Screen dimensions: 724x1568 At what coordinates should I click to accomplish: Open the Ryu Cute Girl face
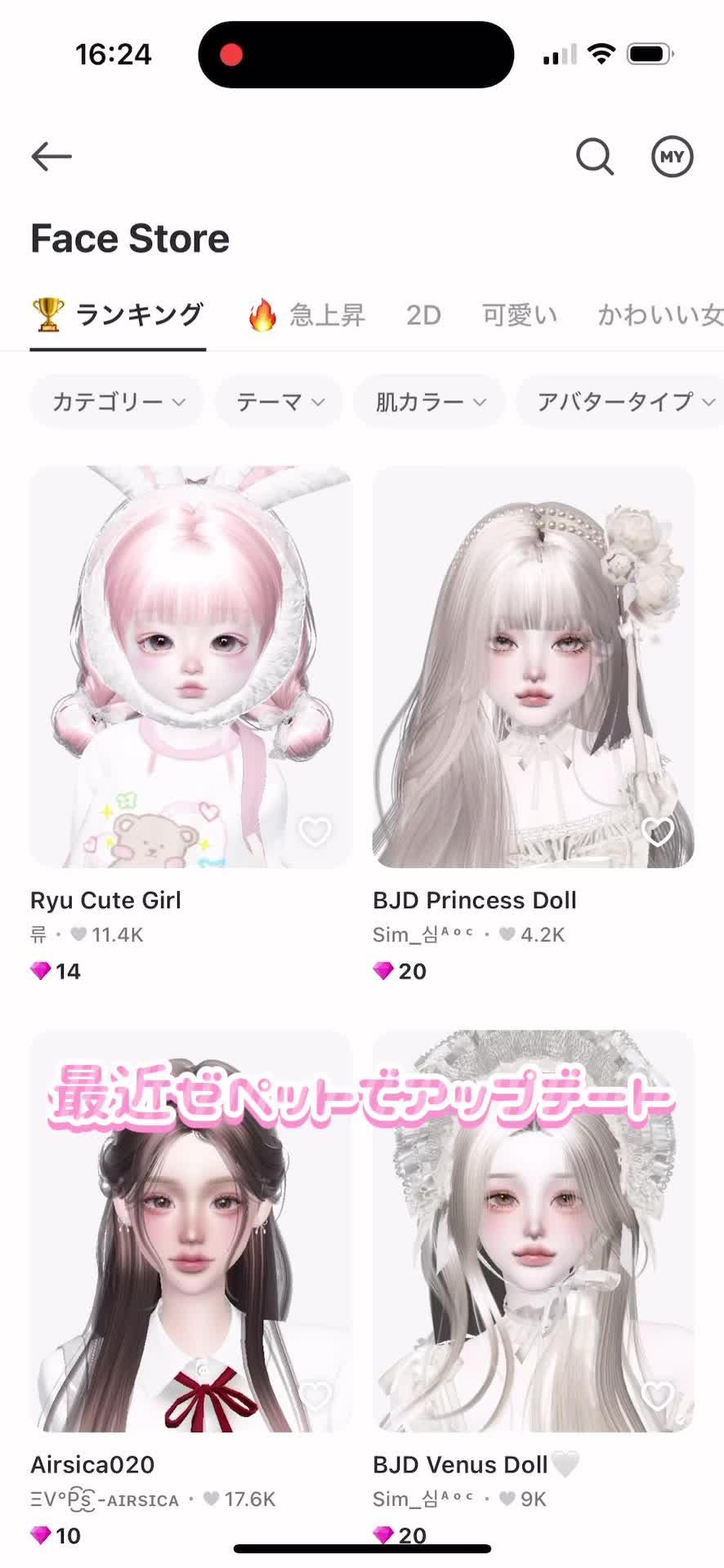(190, 666)
